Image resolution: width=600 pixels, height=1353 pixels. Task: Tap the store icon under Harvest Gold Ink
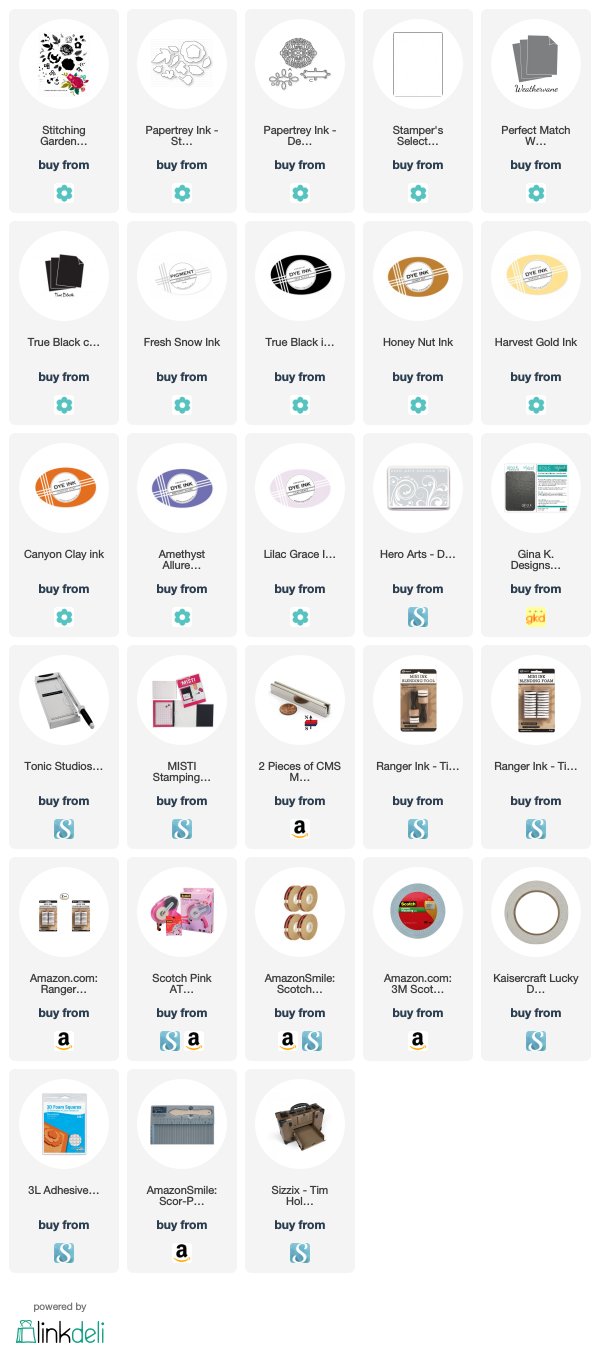point(536,404)
